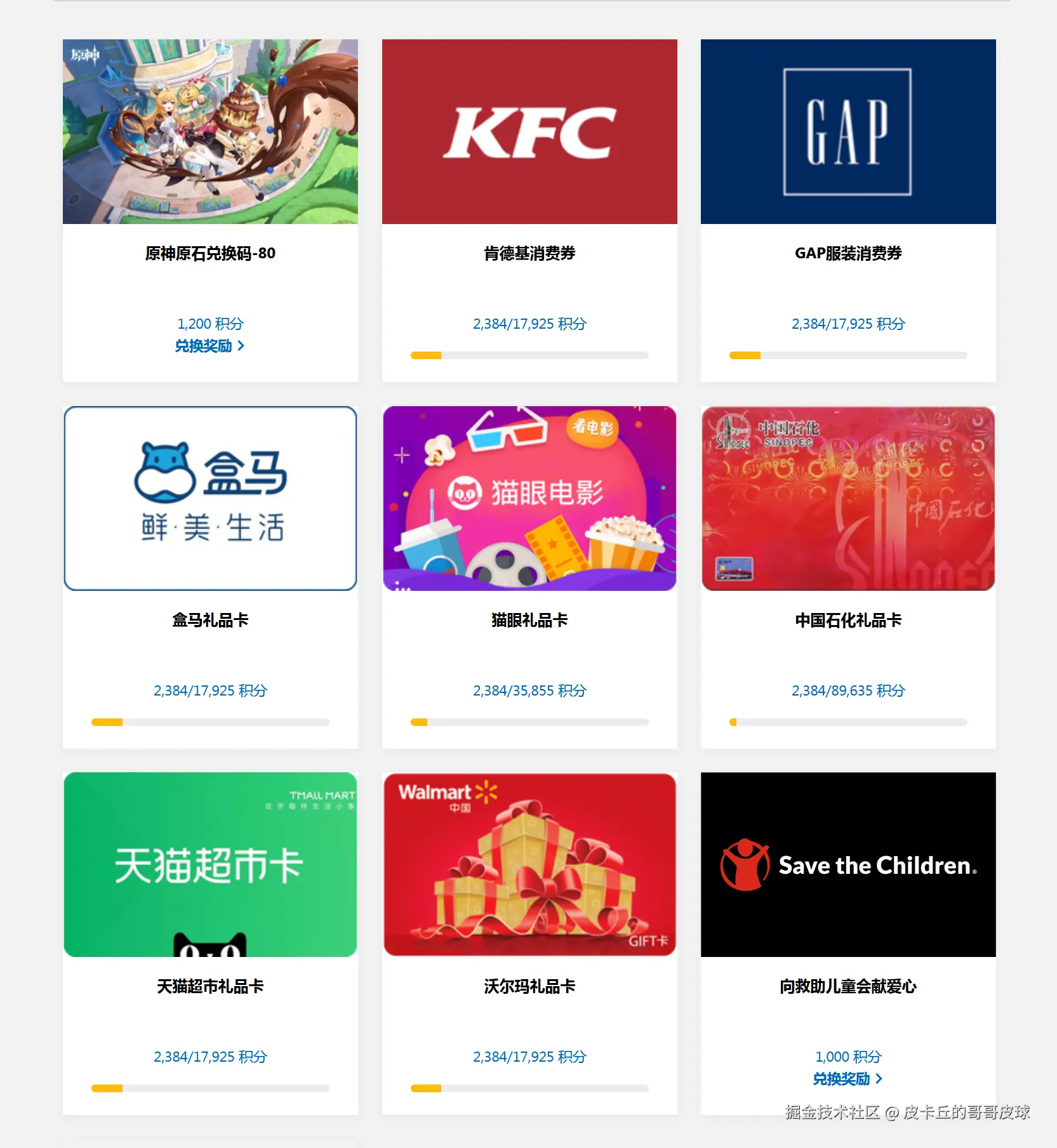Open the 猫眼礼品卡 reward
Image resolution: width=1057 pixels, height=1148 pixels.
pos(529,499)
